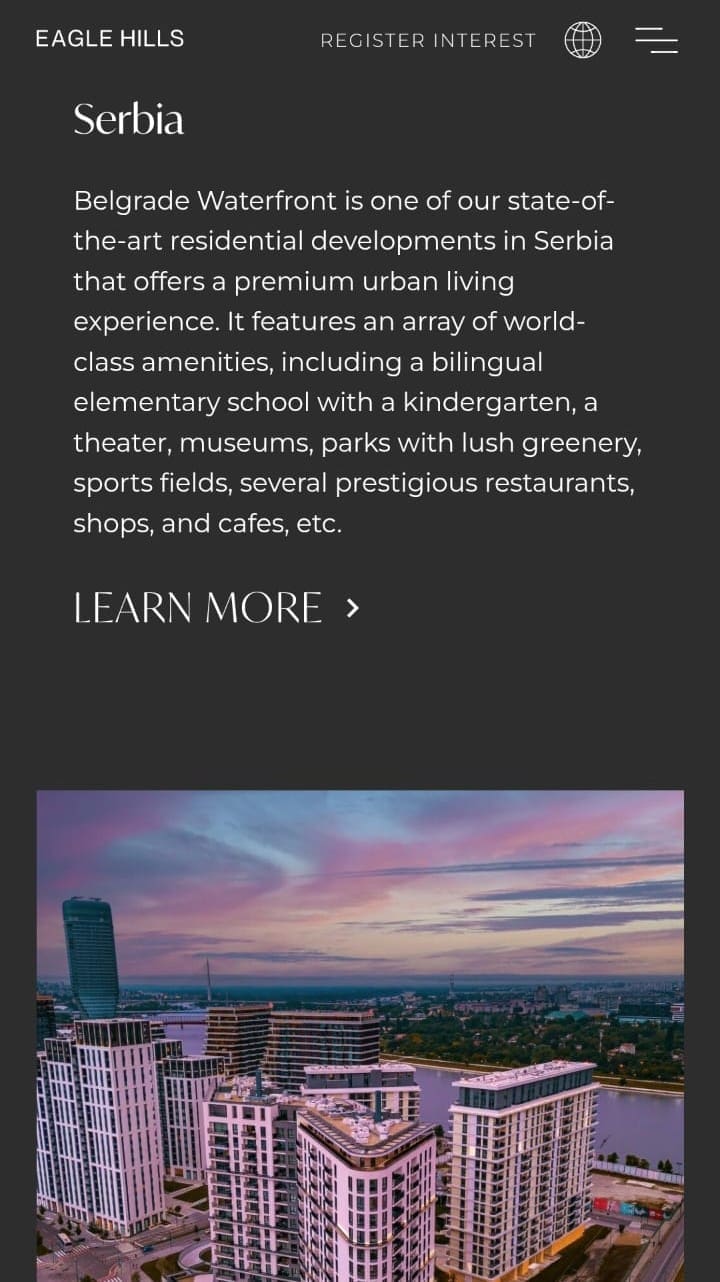The height and width of the screenshot is (1282, 720).
Task: Open the hamburger navigation menu
Action: coord(656,40)
